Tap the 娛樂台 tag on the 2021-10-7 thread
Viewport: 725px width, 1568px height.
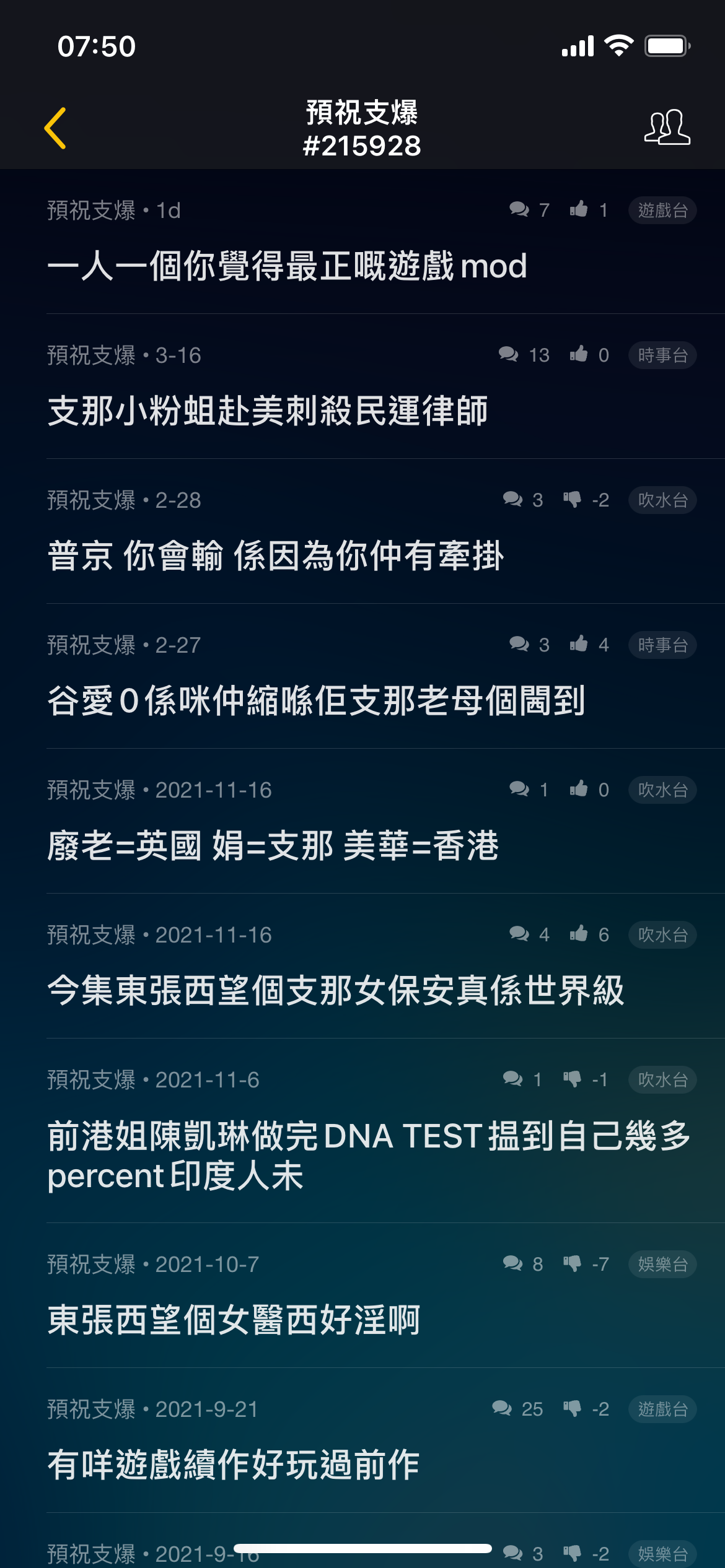662,1265
